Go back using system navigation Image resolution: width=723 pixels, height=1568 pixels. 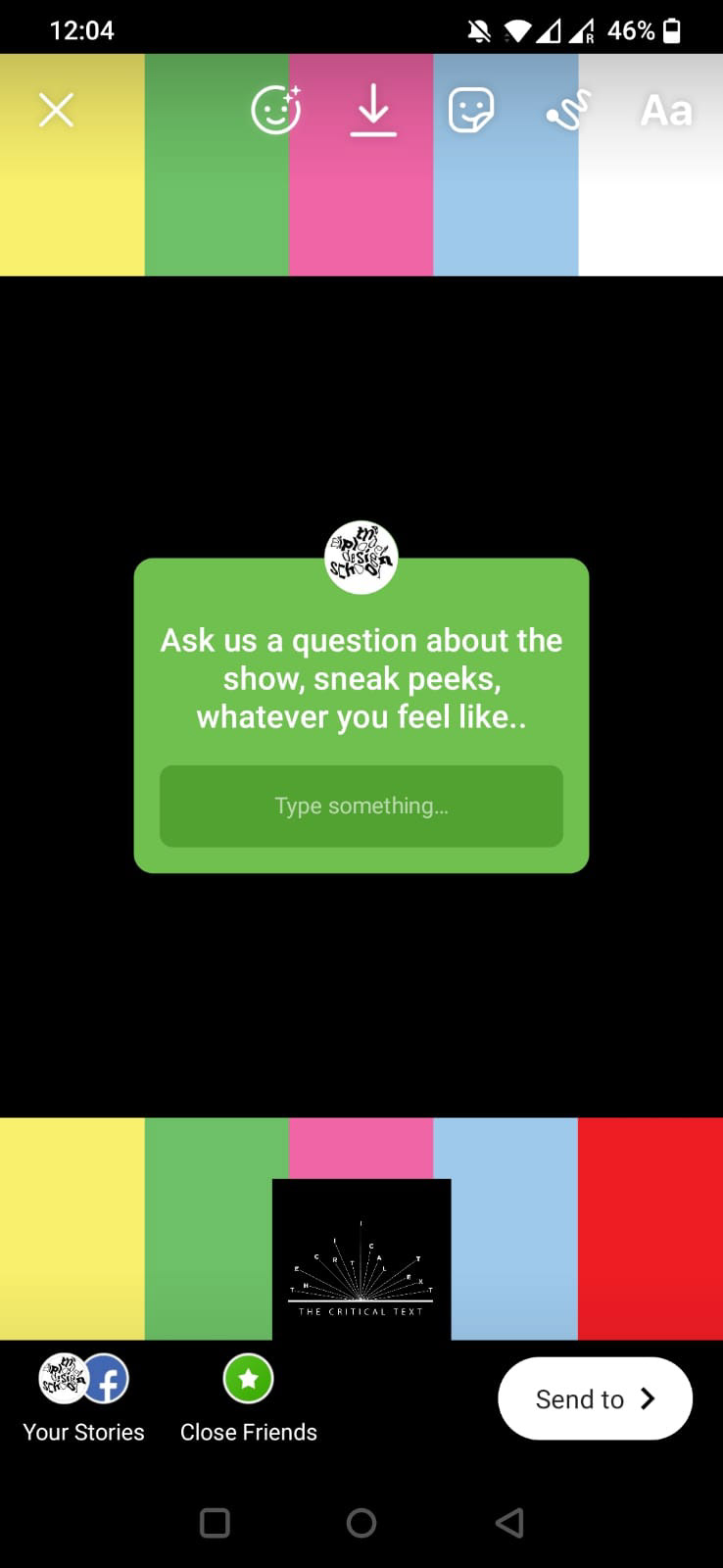[x=509, y=1523]
